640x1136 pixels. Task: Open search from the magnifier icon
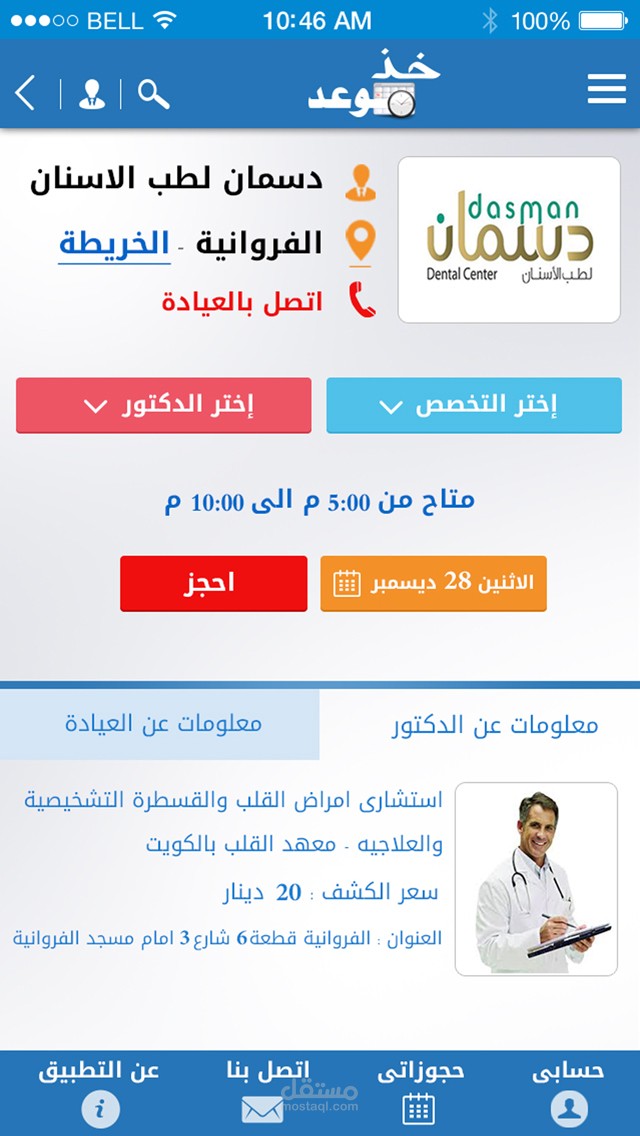tap(153, 94)
